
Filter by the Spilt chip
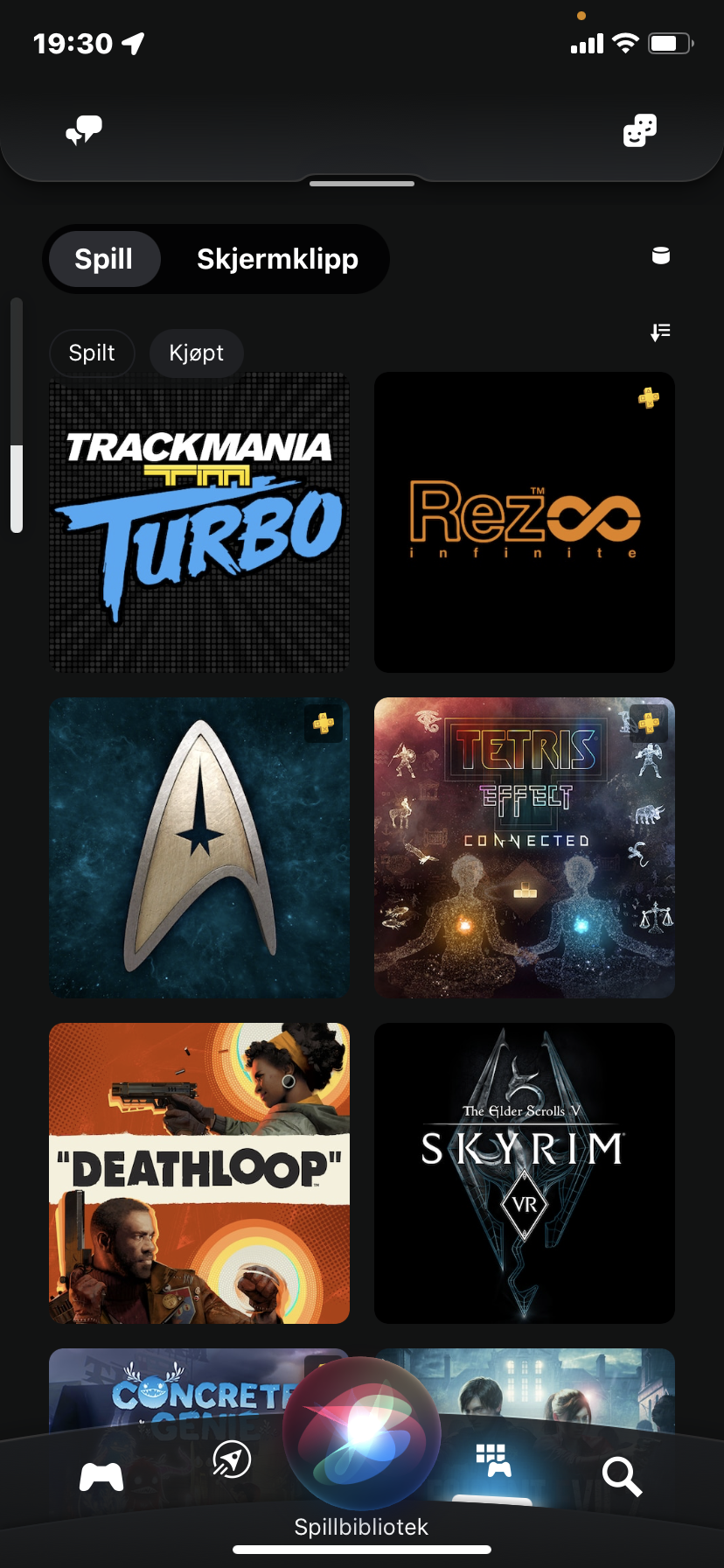(x=92, y=353)
